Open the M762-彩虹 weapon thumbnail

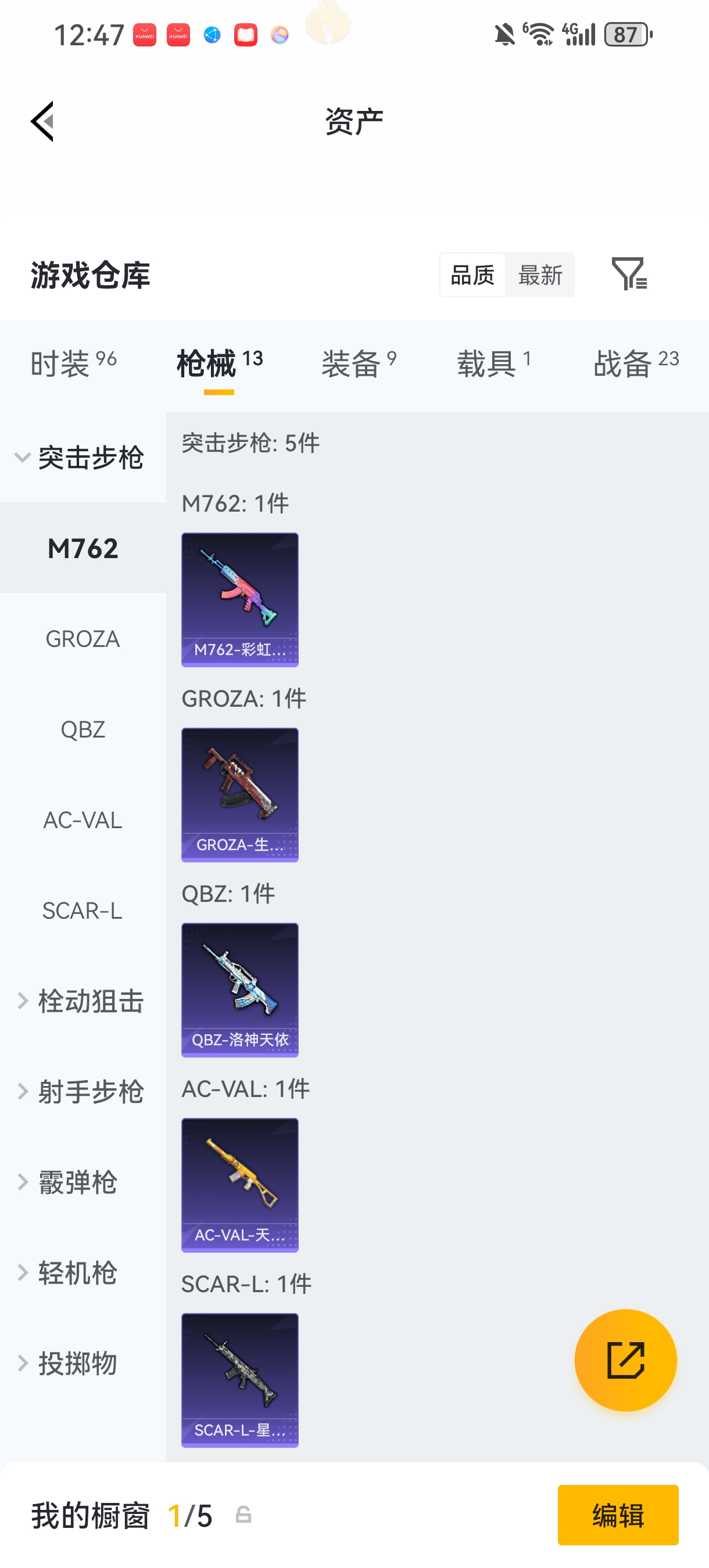(x=239, y=599)
